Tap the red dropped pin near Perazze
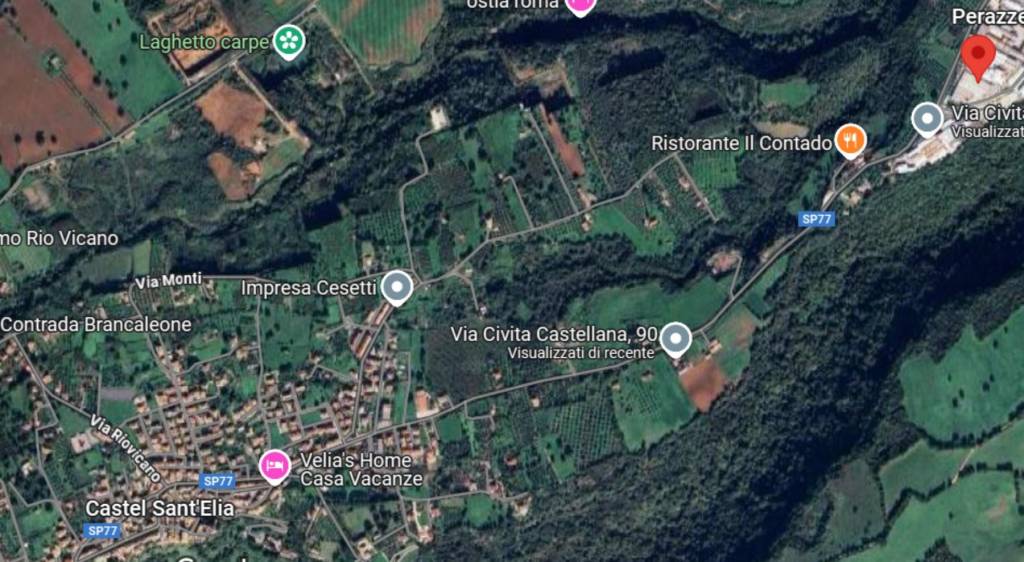 (977, 55)
